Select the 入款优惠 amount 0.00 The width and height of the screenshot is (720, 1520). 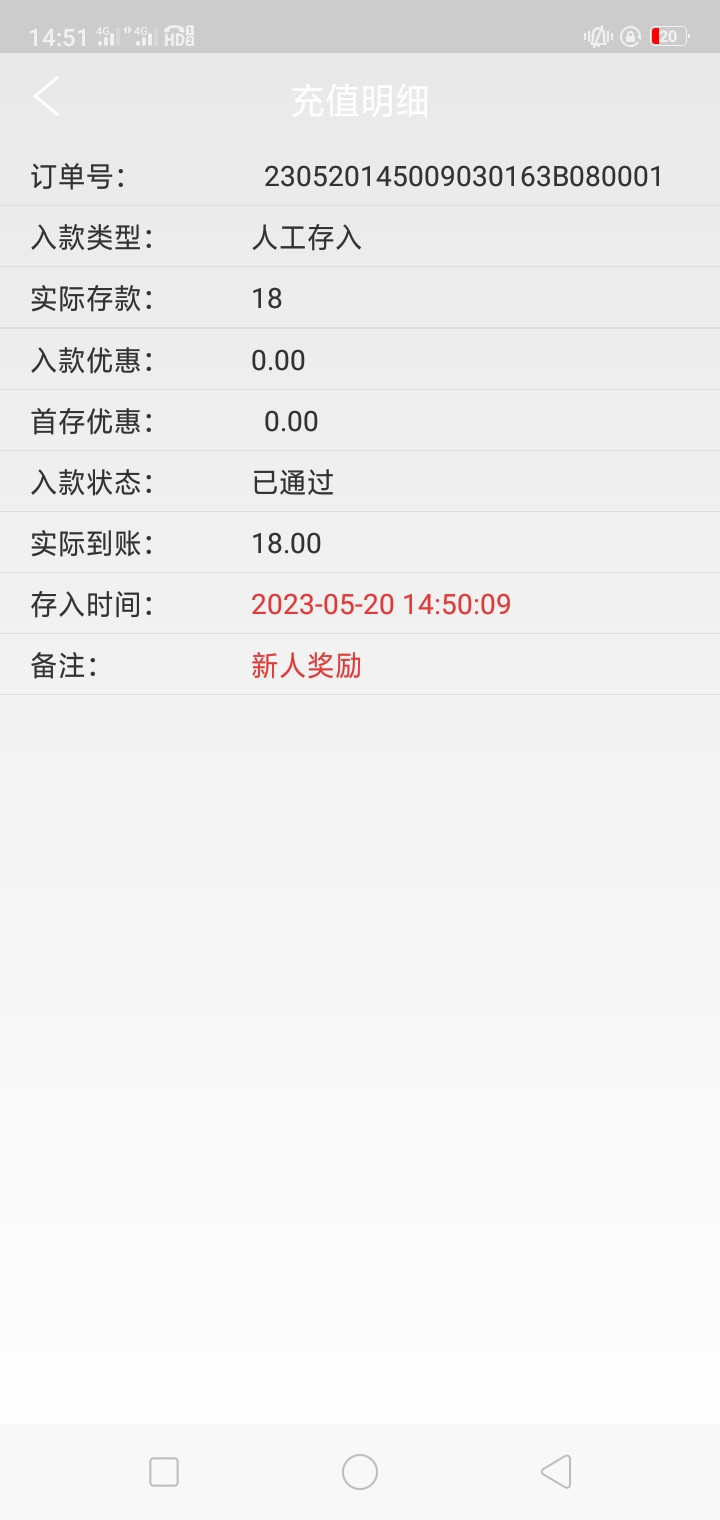(277, 360)
